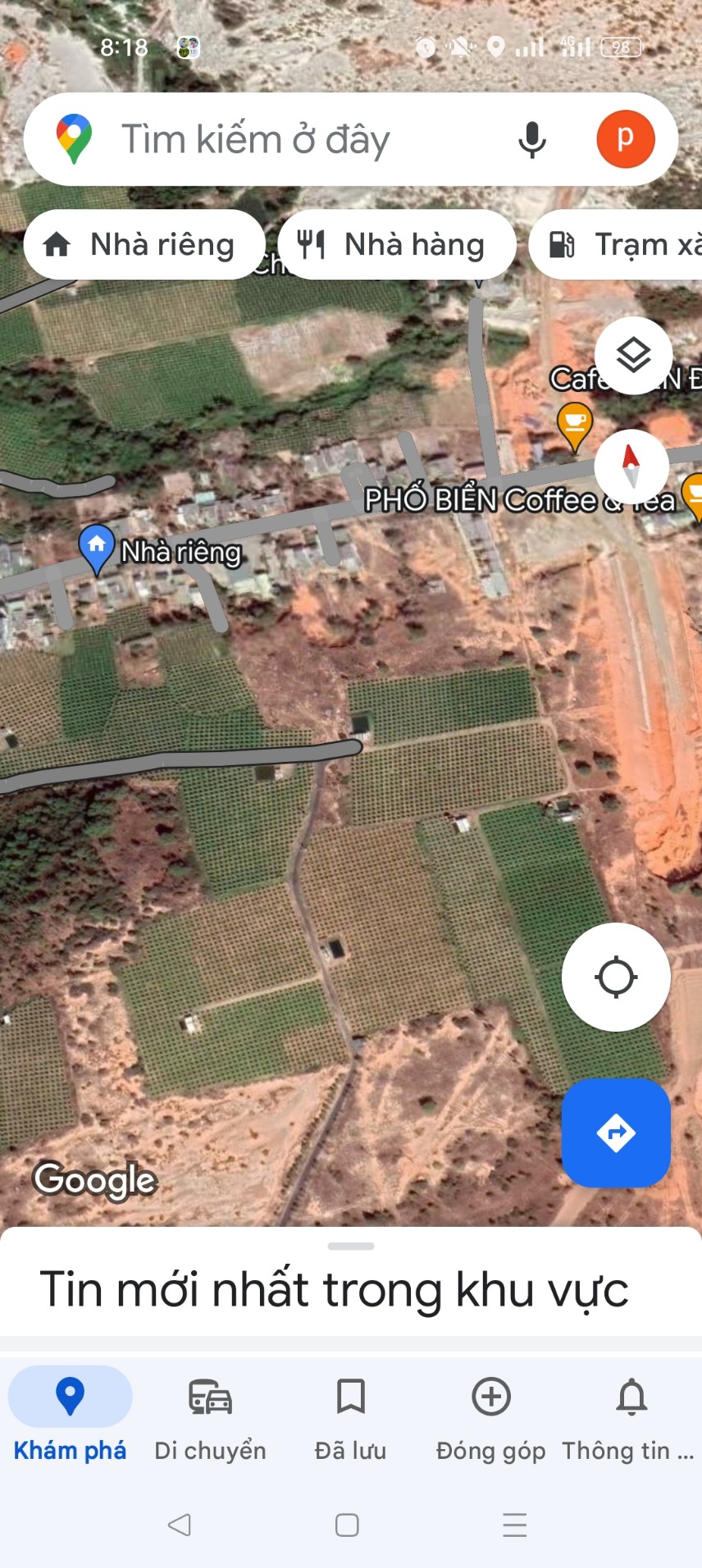Select the "Nhà riêng" chip
Viewport: 702px width, 1568px height.
point(144,244)
